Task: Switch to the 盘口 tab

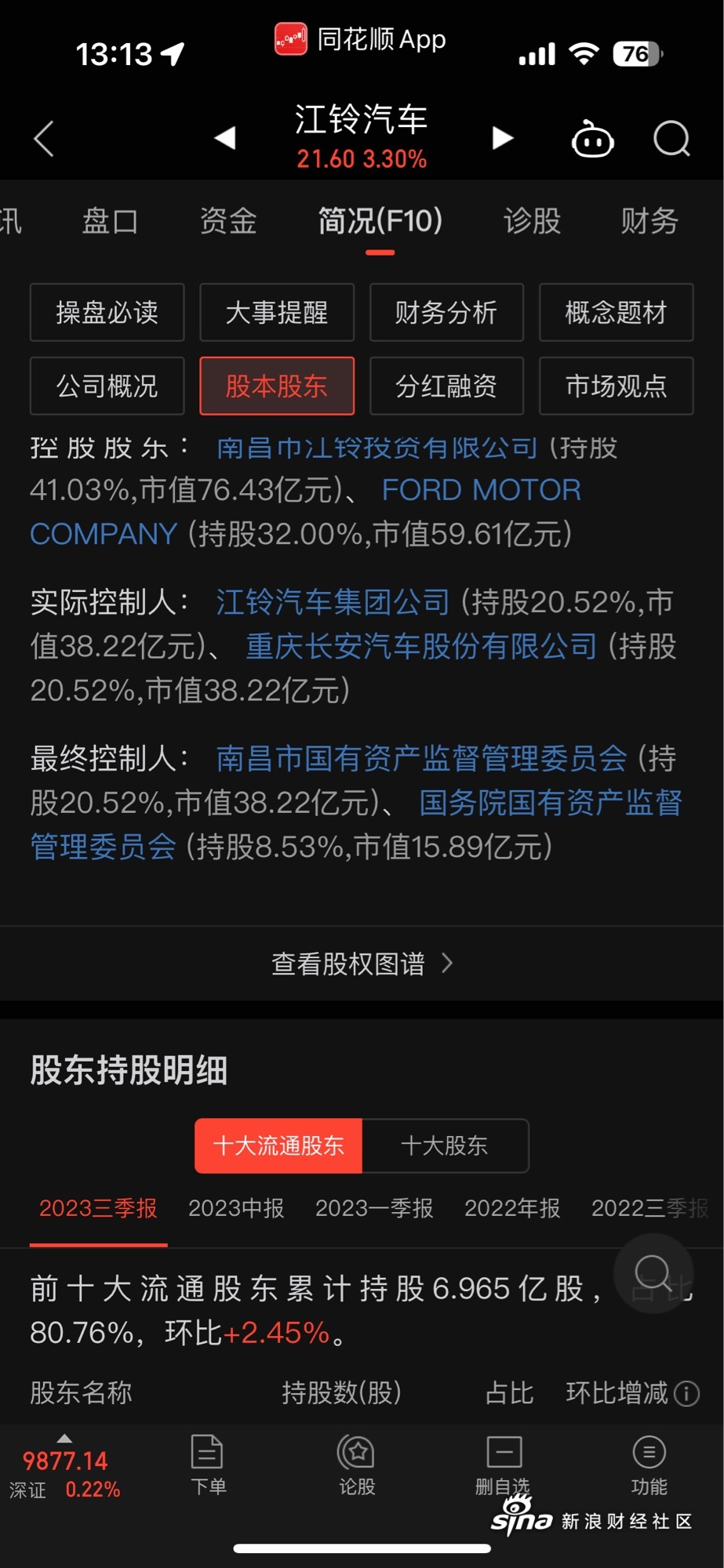Action: tap(111, 221)
